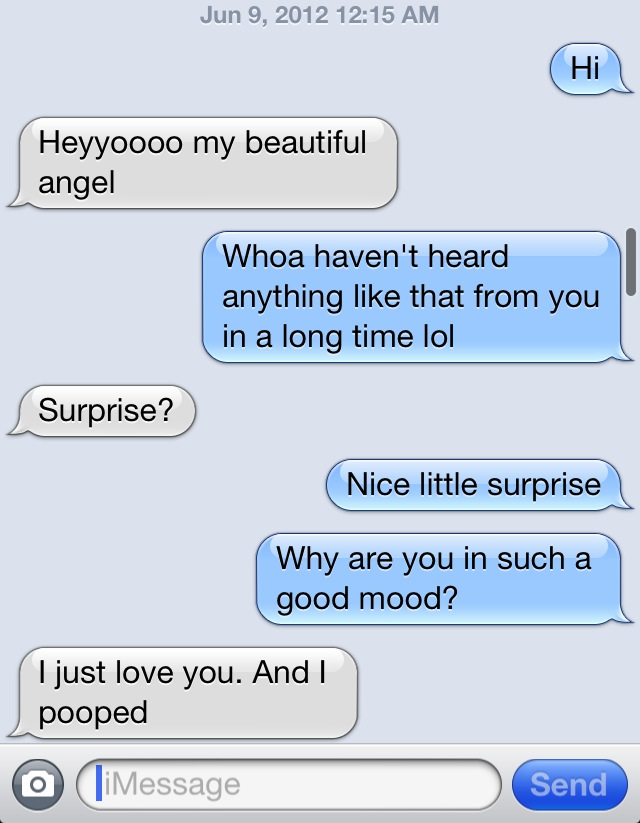Focus the iMessage text field
Image resolution: width=640 pixels, height=823 pixels.
click(x=290, y=784)
